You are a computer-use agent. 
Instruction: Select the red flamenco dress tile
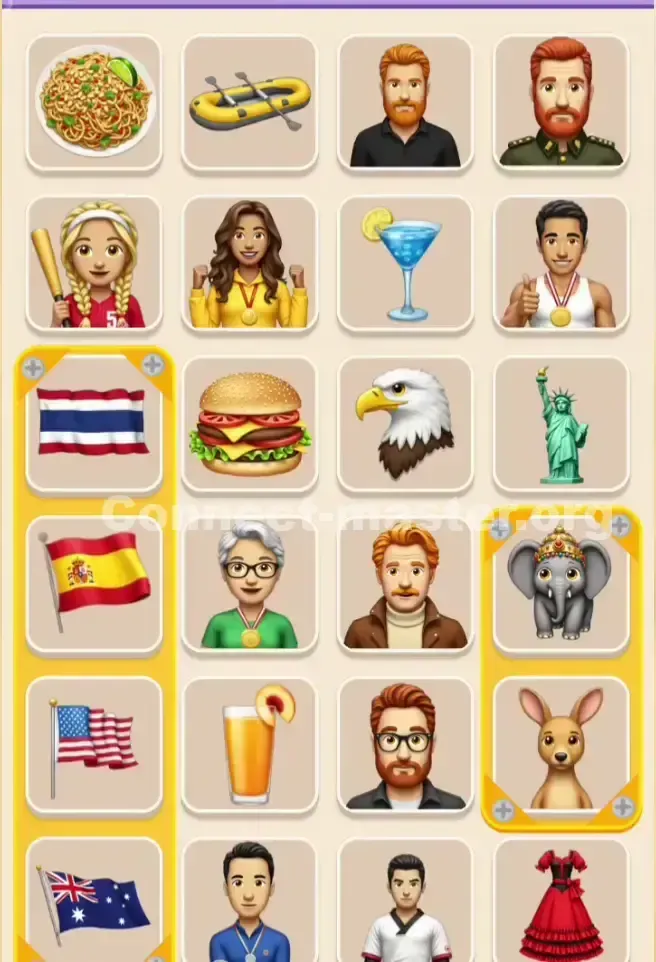561,902
